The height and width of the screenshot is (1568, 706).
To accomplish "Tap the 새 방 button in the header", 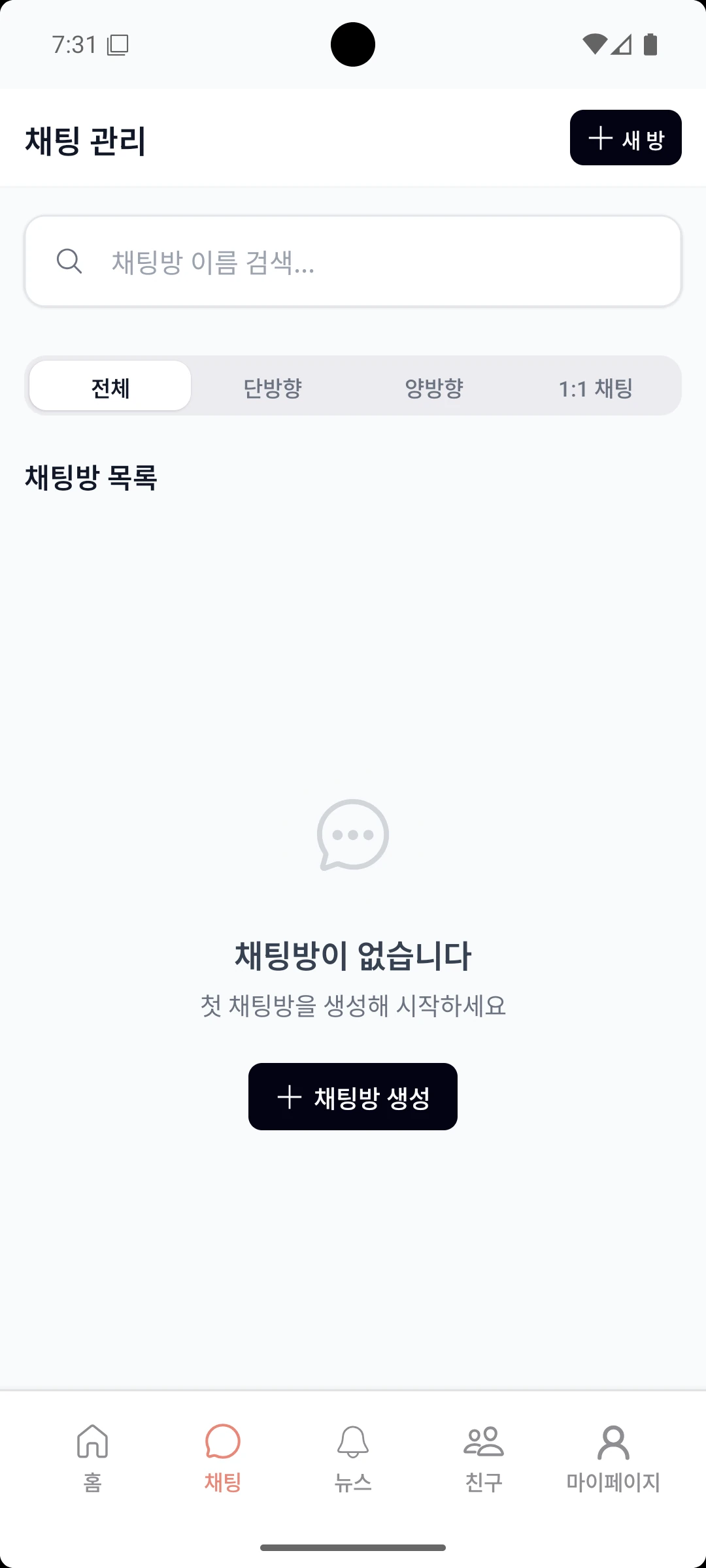I will (626, 138).
